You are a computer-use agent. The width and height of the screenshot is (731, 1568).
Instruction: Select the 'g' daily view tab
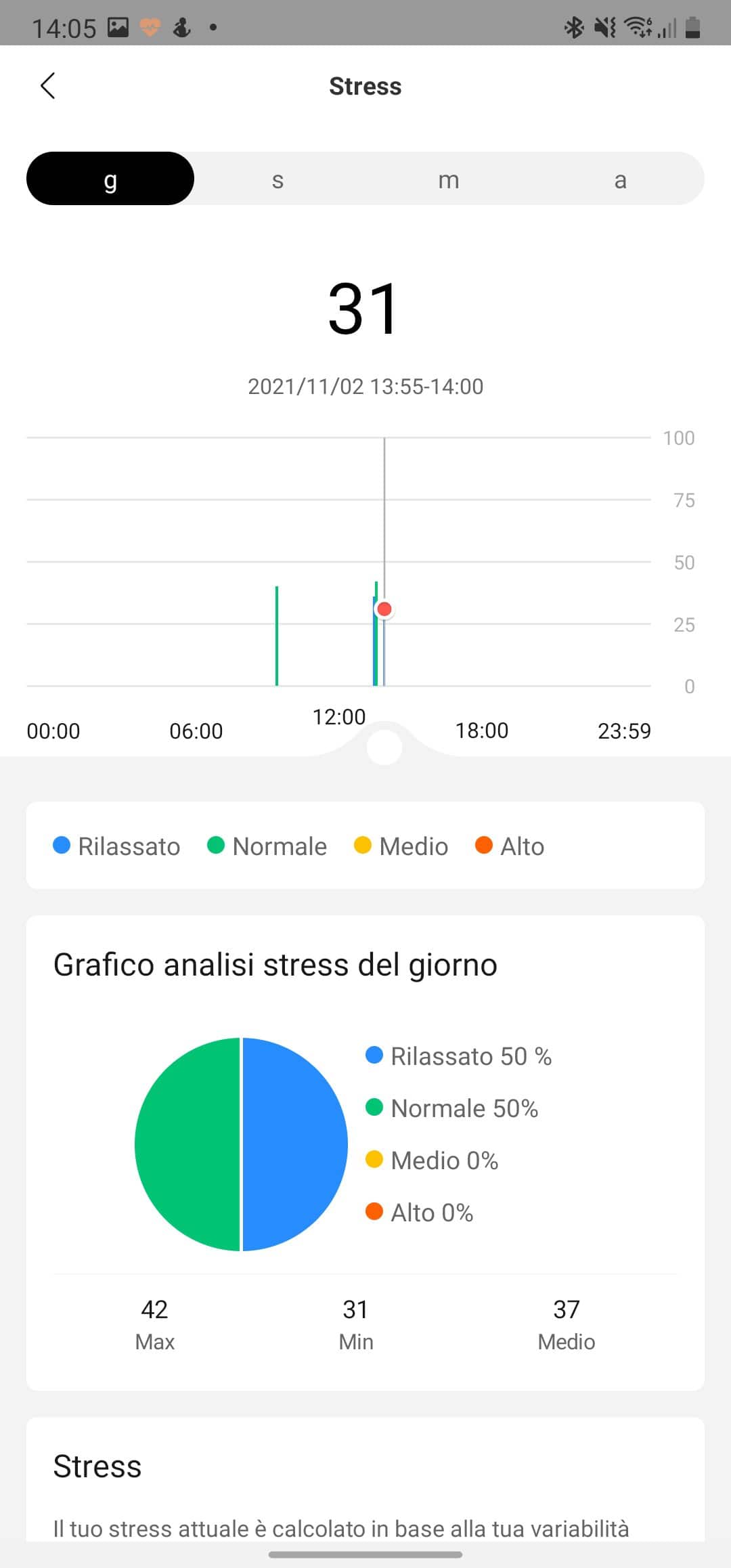click(x=110, y=179)
